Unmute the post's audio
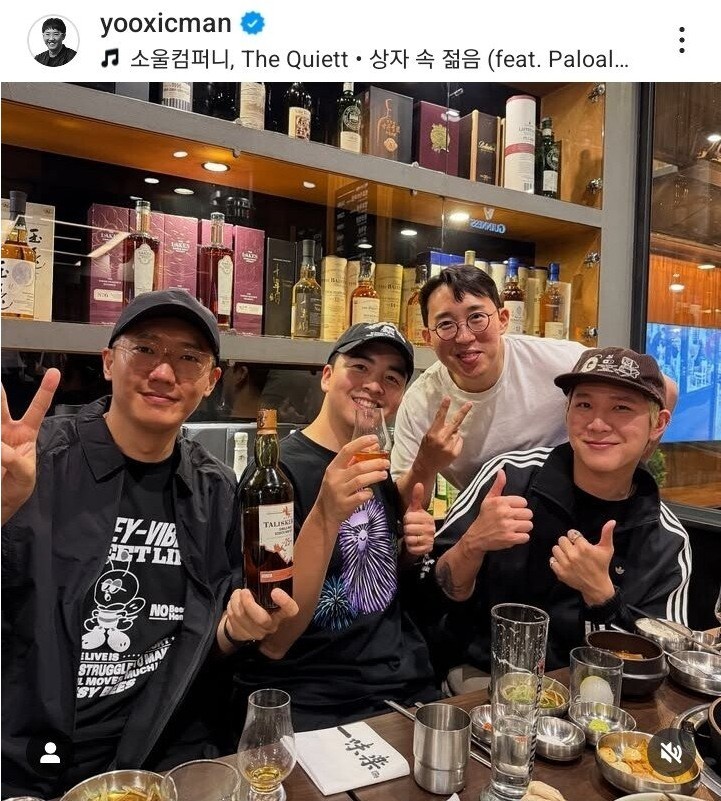Viewport: 721px width, 801px height. click(x=671, y=752)
